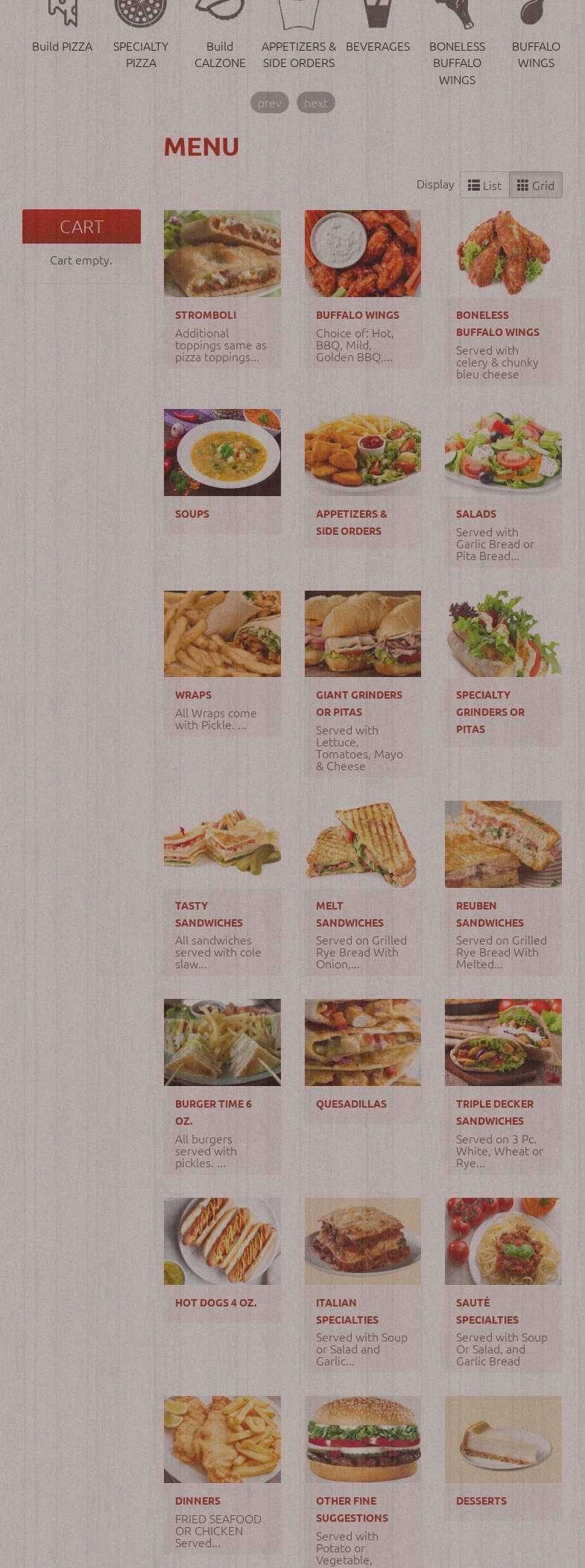
Task: Open the Desserts menu tile
Action: (x=503, y=1439)
